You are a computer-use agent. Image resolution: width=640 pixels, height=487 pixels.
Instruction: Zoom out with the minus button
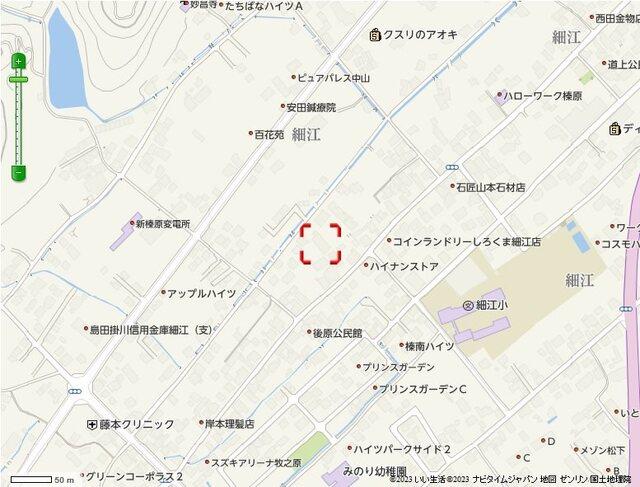click(x=18, y=173)
